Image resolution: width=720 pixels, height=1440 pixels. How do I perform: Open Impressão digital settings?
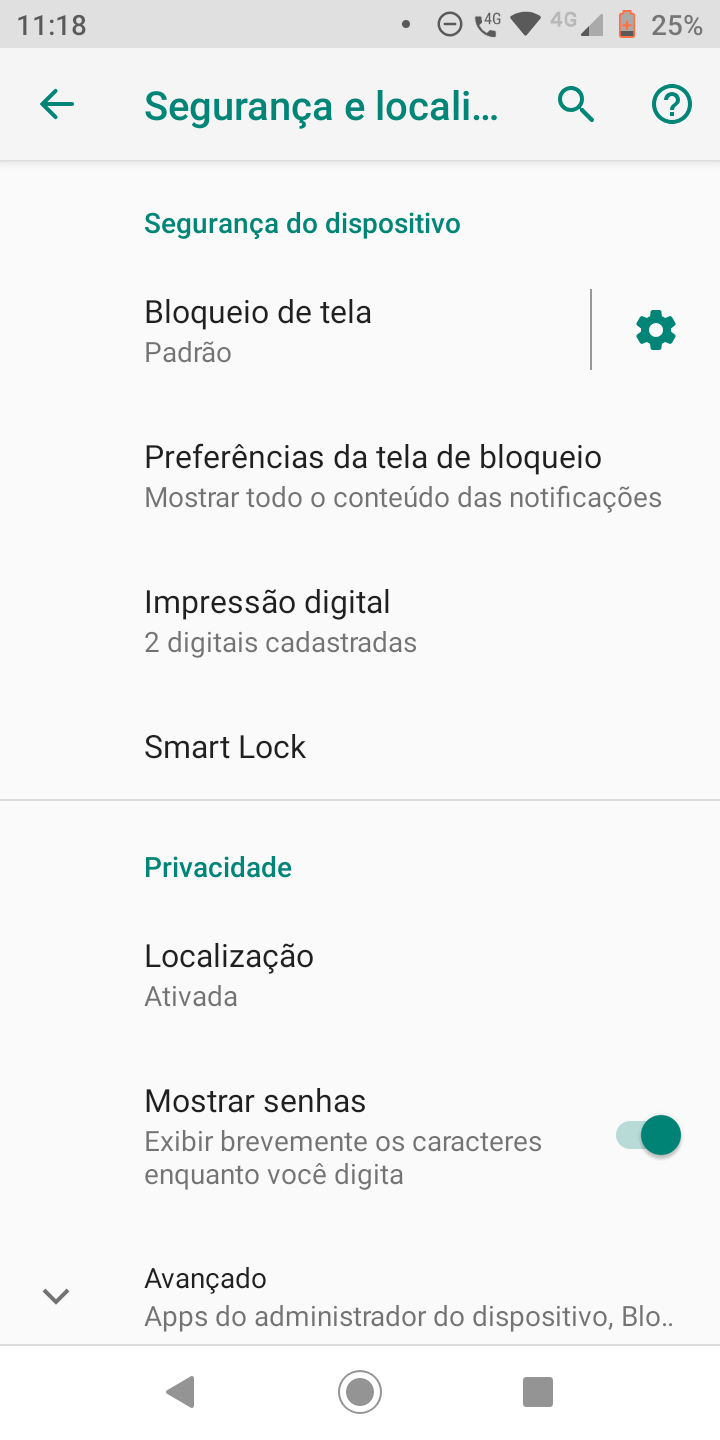tap(360, 621)
